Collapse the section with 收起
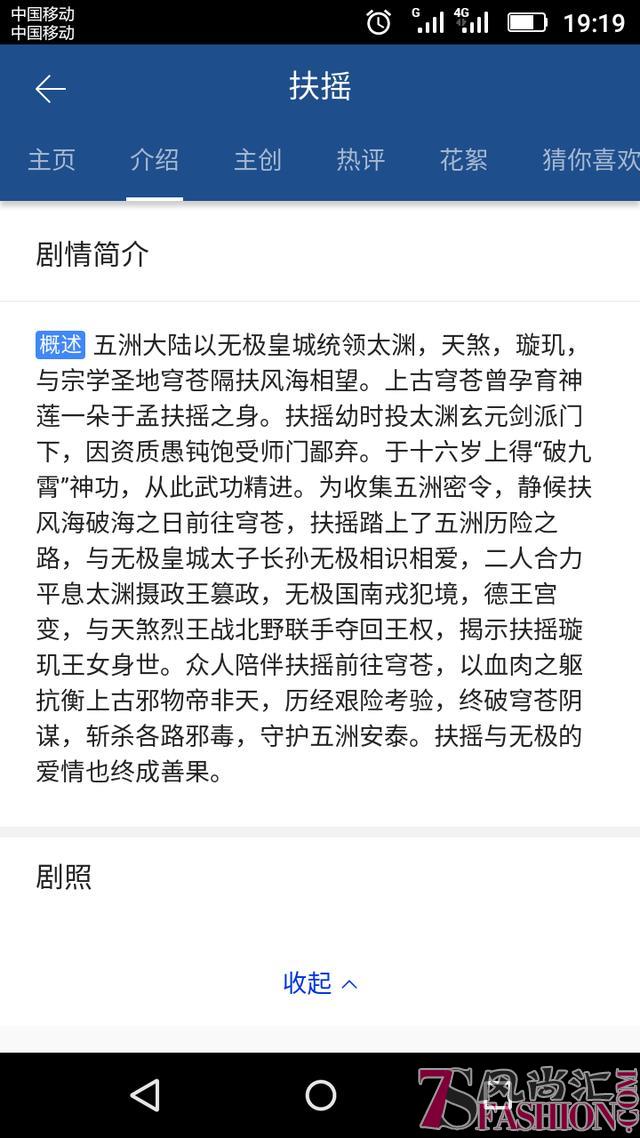Viewport: 640px width, 1138px height. [320, 983]
